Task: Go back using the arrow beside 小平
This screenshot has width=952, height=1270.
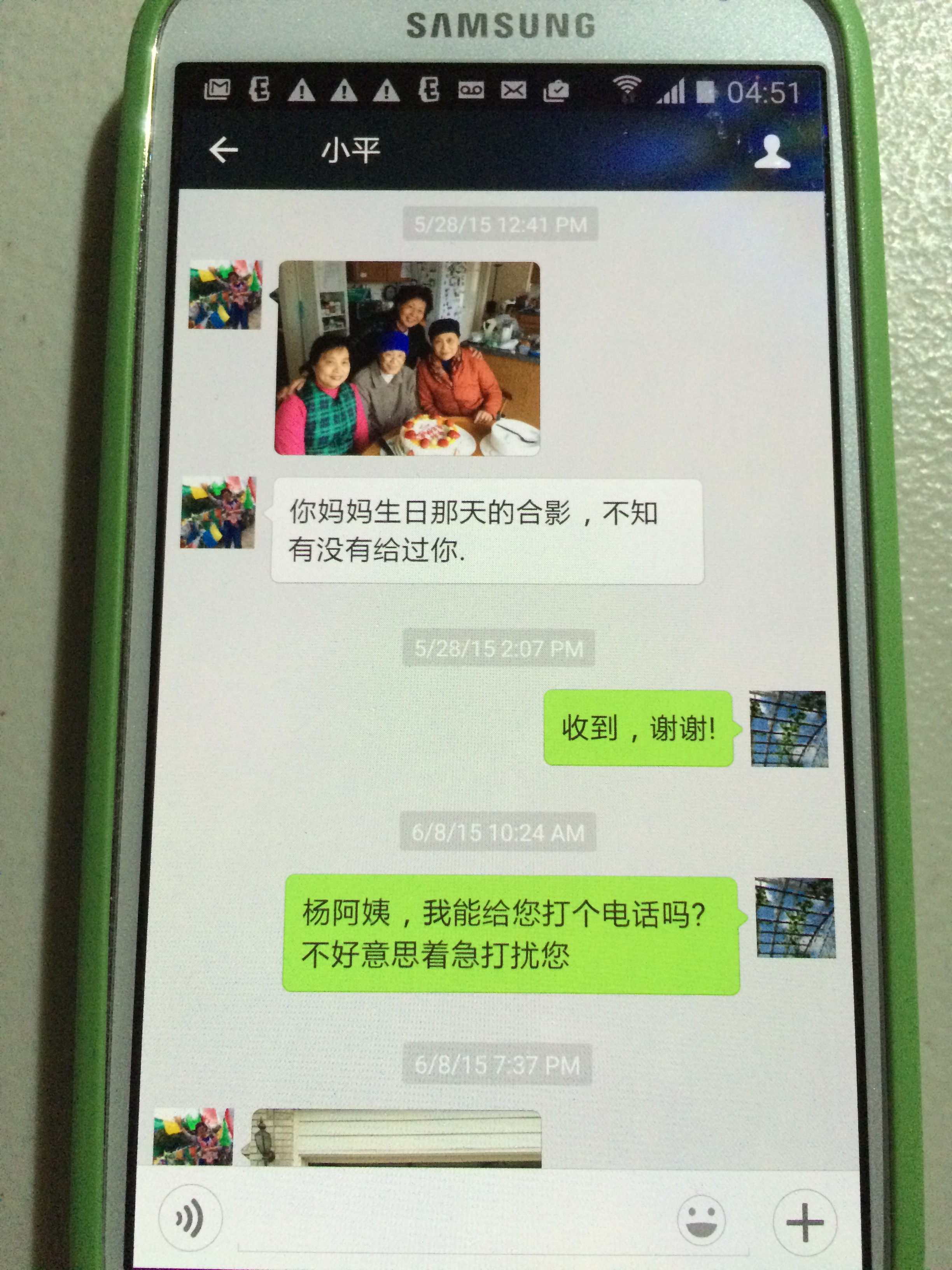Action: coord(224,151)
